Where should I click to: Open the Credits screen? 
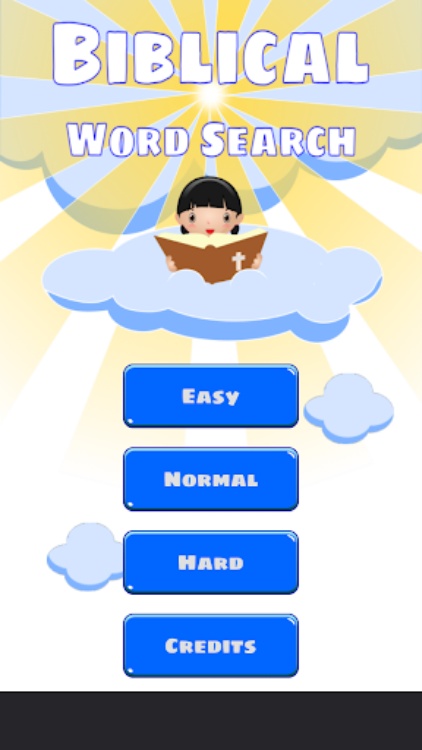[211, 645]
